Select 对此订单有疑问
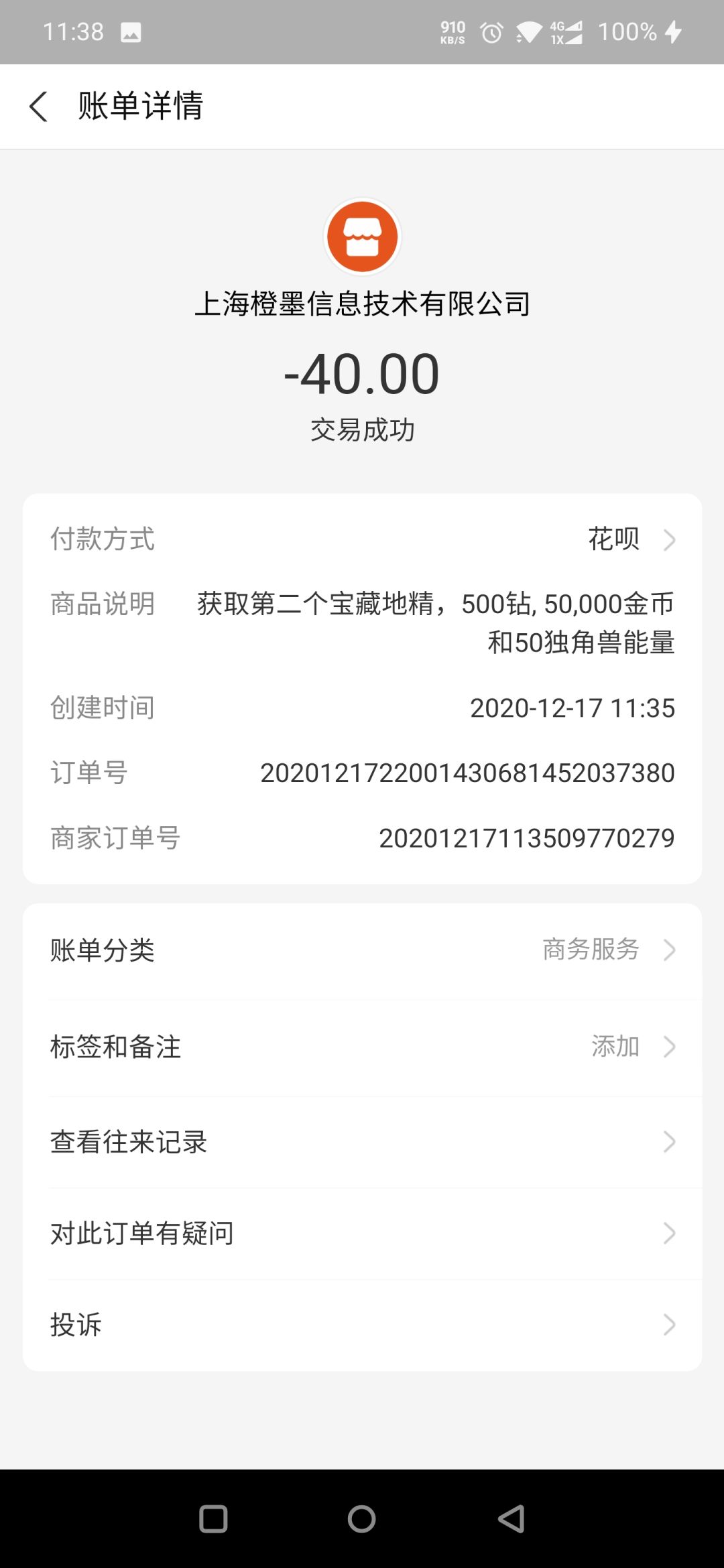 [x=362, y=1233]
